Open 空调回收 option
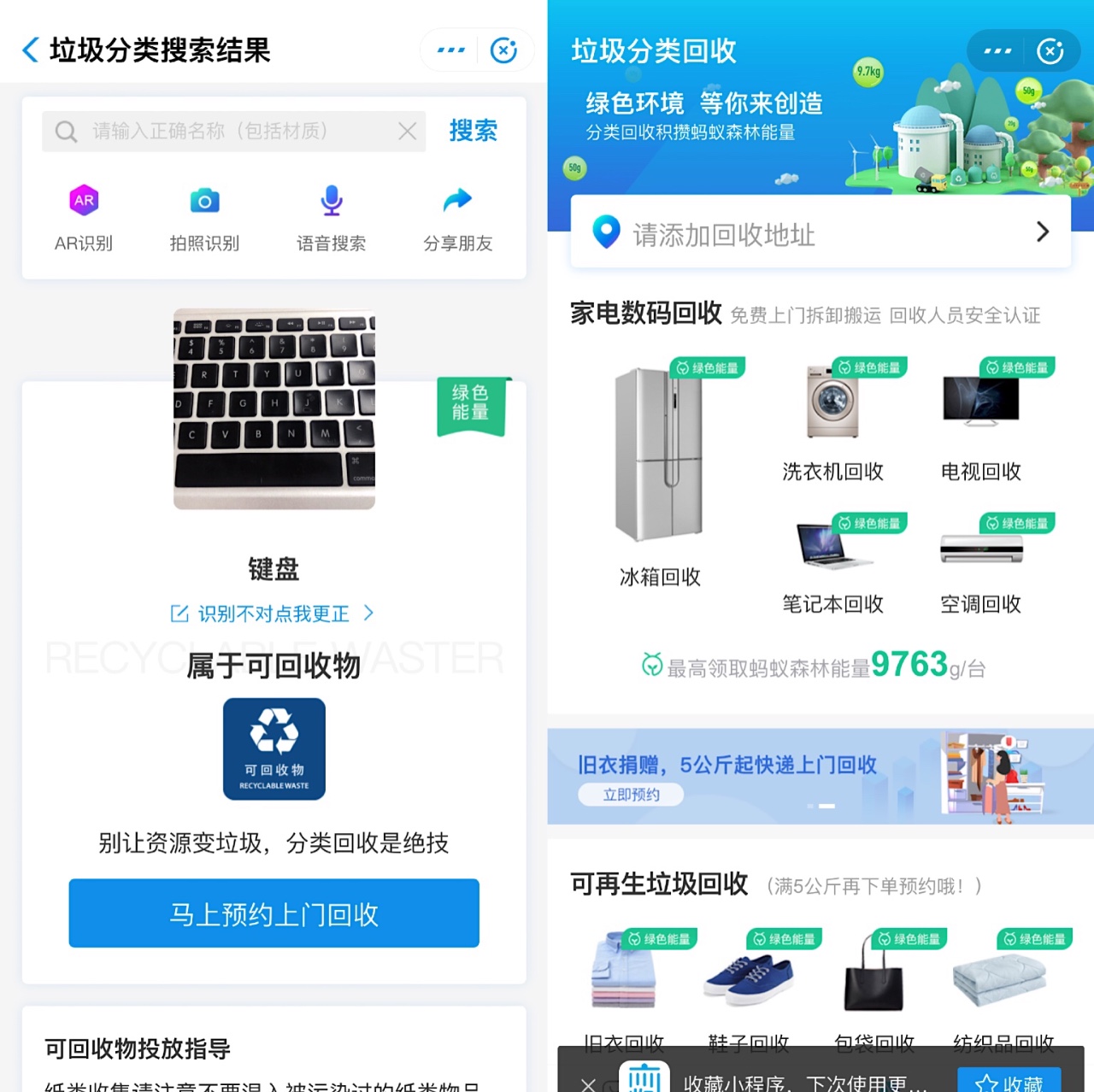Screen dimensions: 1094x1092 (981, 564)
